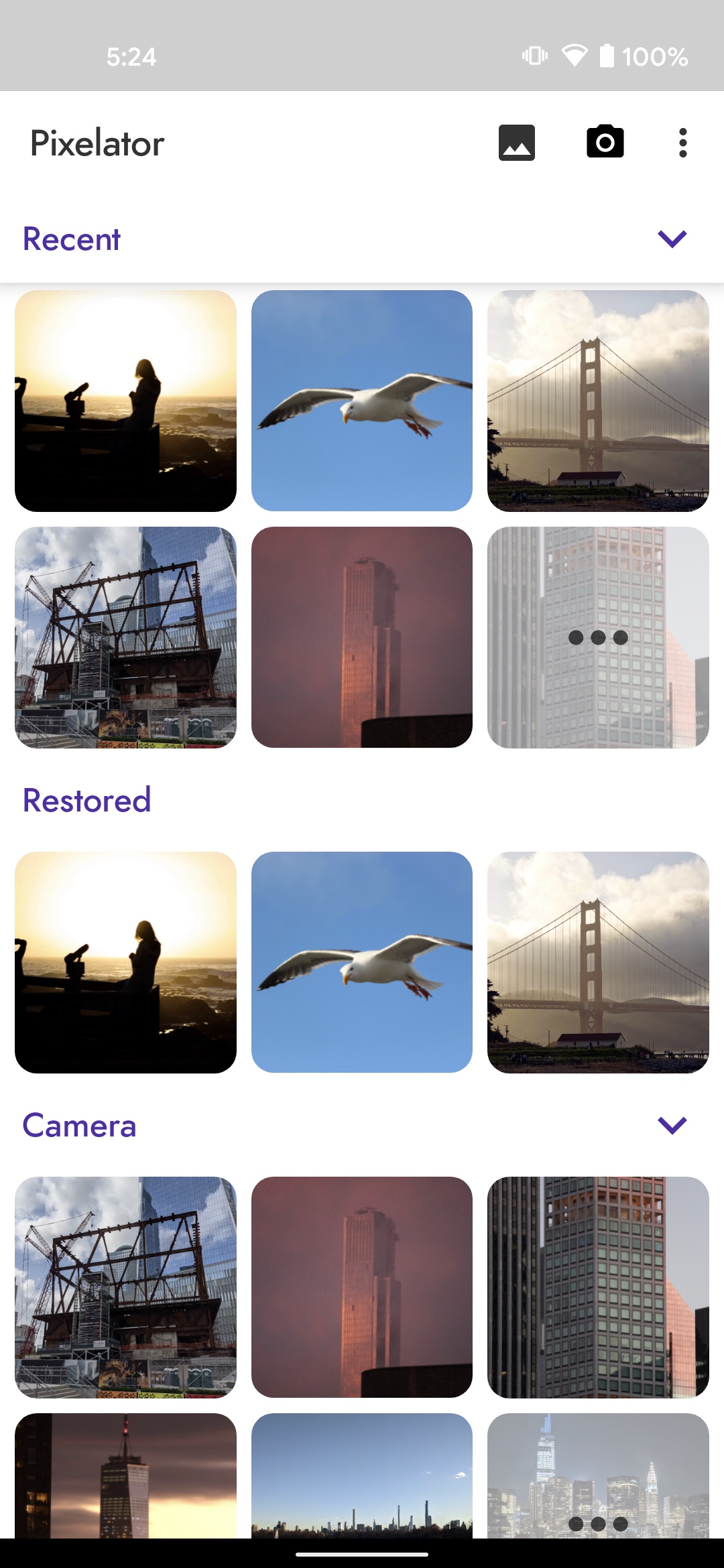Open the sunset silhouette photo in Recent
This screenshot has height=1568, width=724.
[125, 401]
